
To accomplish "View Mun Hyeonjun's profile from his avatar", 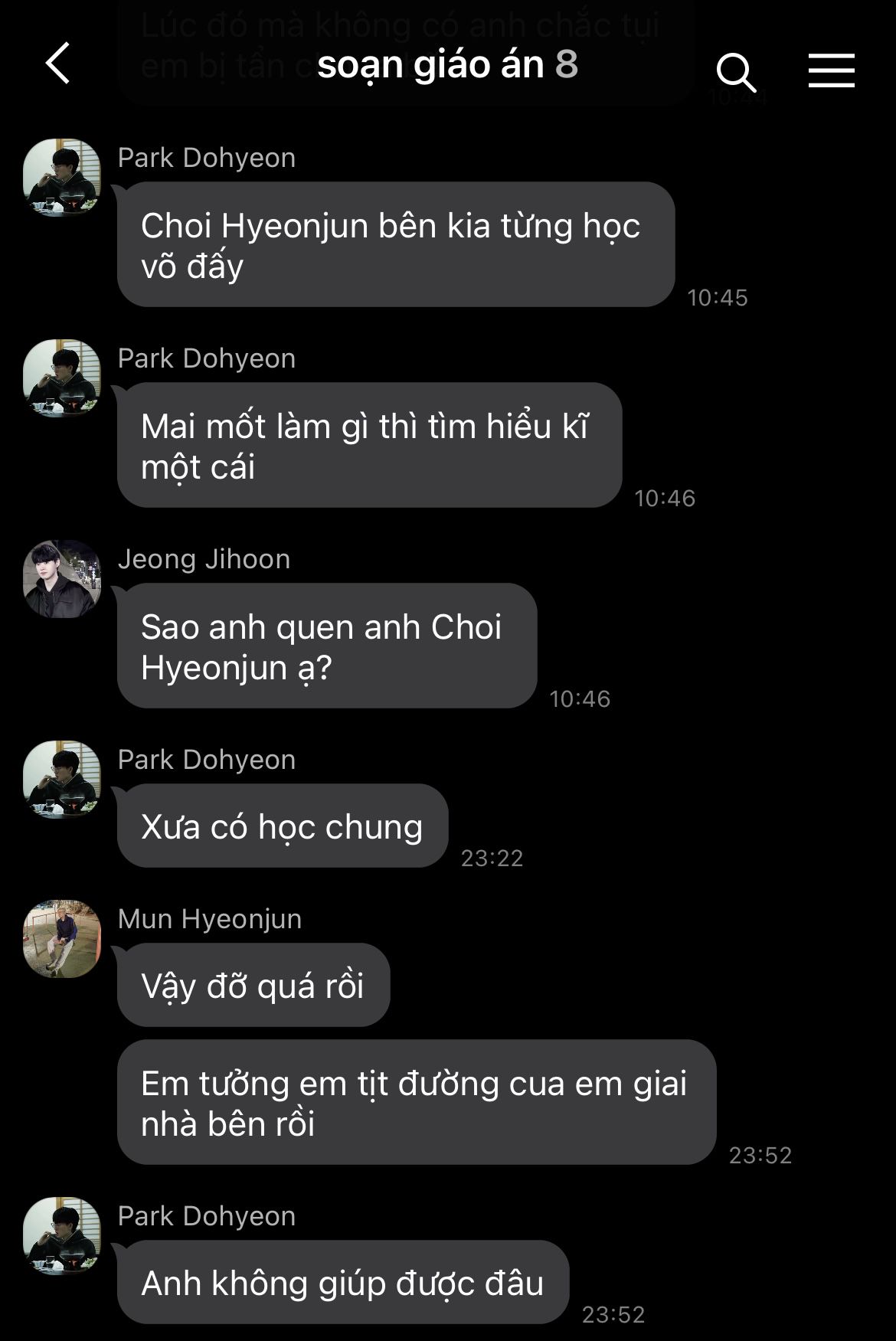I will point(62,939).
